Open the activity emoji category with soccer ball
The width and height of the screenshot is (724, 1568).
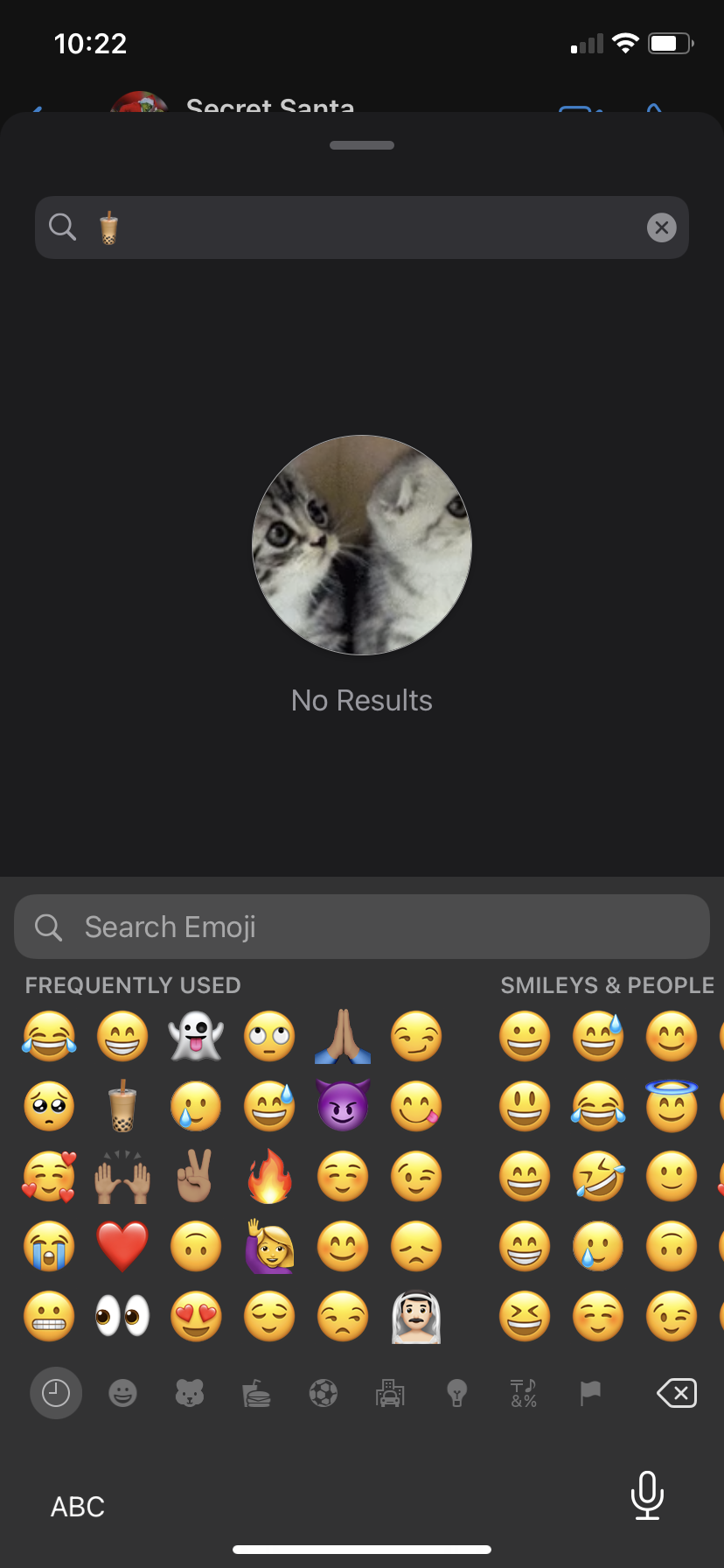pos(324,1393)
